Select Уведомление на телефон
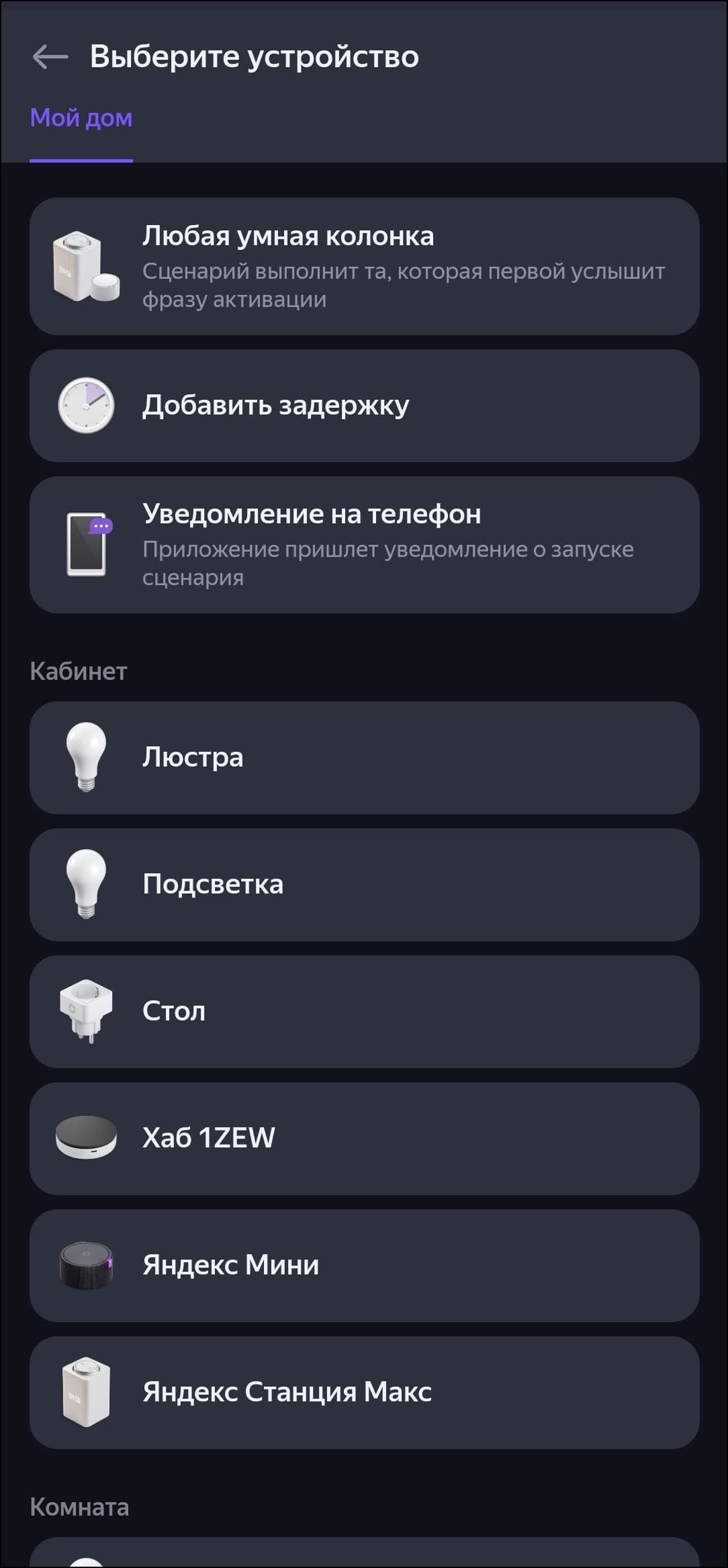This screenshot has width=728, height=1568. [364, 544]
